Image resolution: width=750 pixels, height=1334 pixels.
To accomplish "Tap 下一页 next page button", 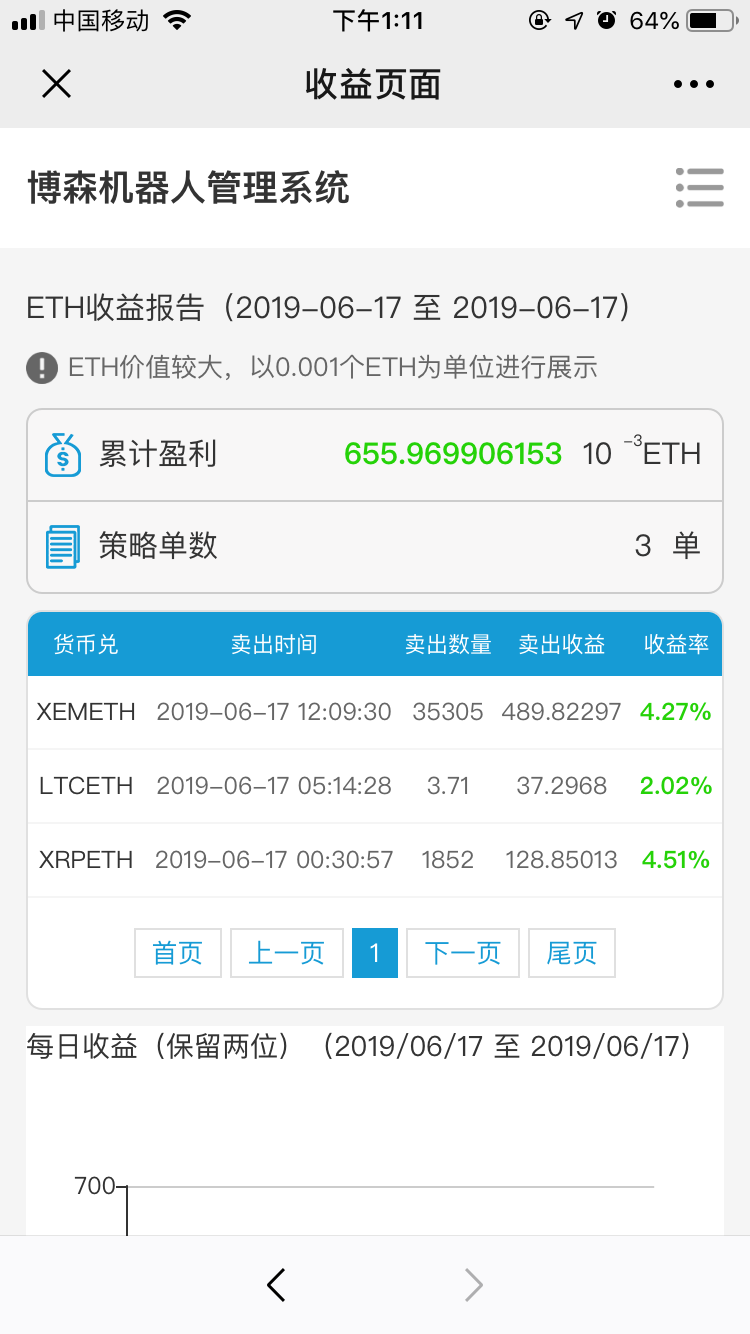I will (x=463, y=953).
